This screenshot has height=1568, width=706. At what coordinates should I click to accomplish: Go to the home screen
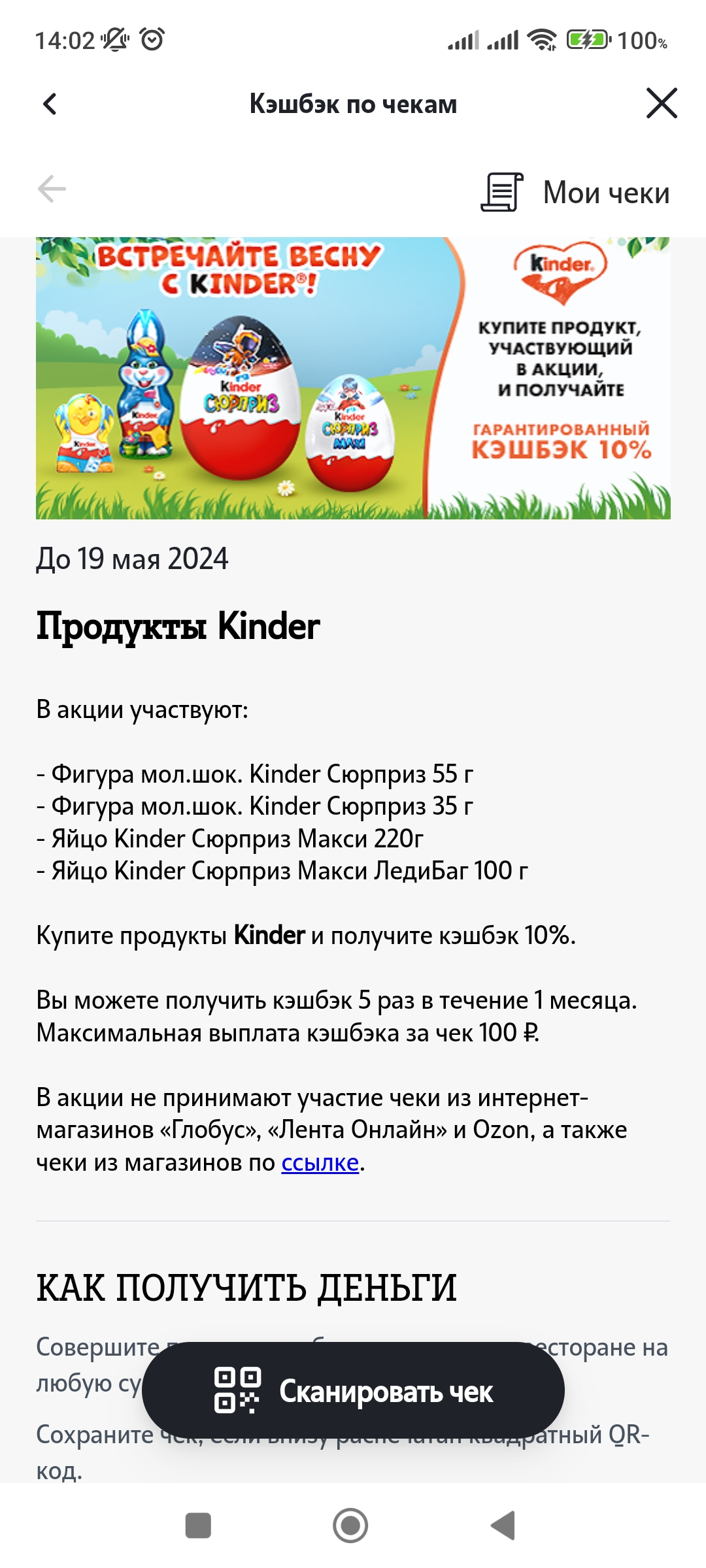(350, 1526)
